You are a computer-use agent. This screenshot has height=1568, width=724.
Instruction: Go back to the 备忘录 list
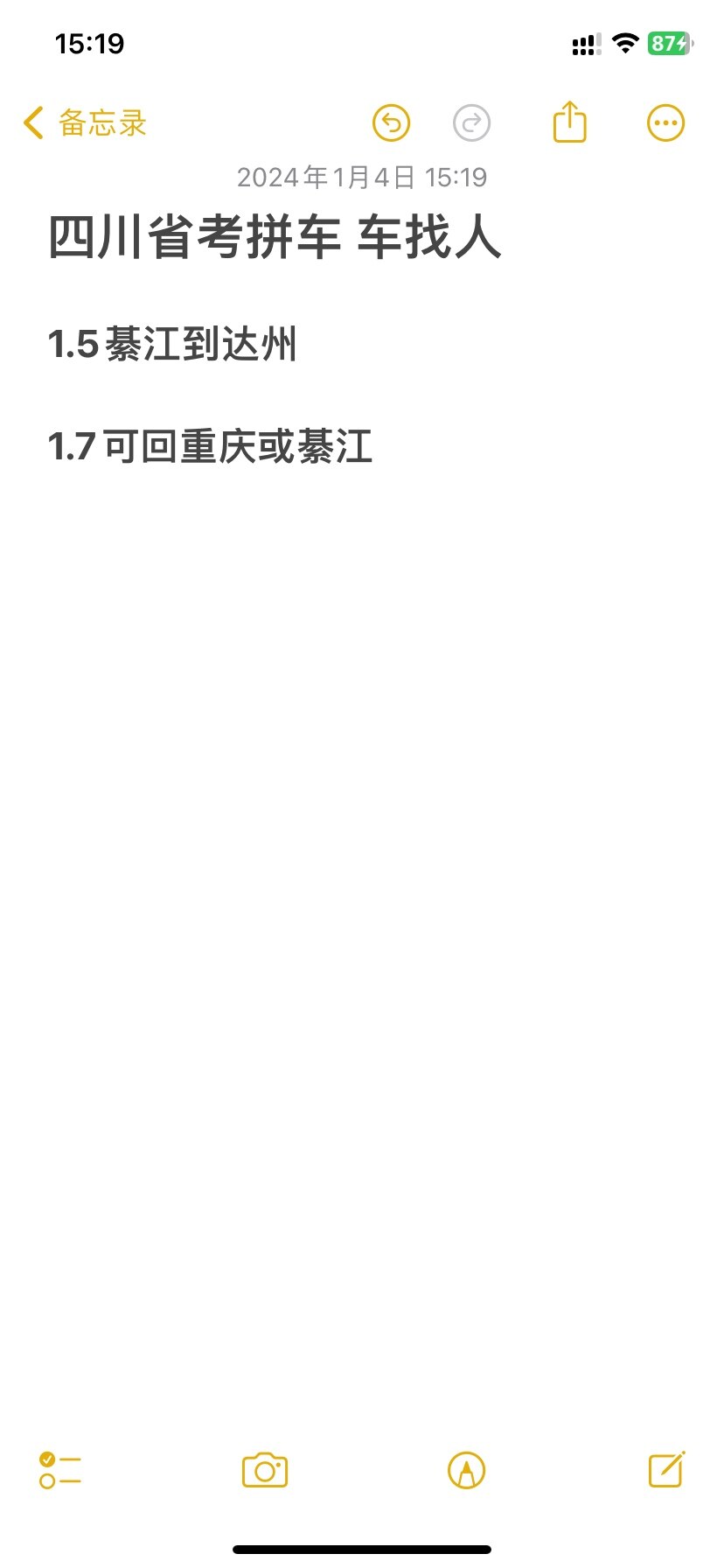[x=85, y=123]
